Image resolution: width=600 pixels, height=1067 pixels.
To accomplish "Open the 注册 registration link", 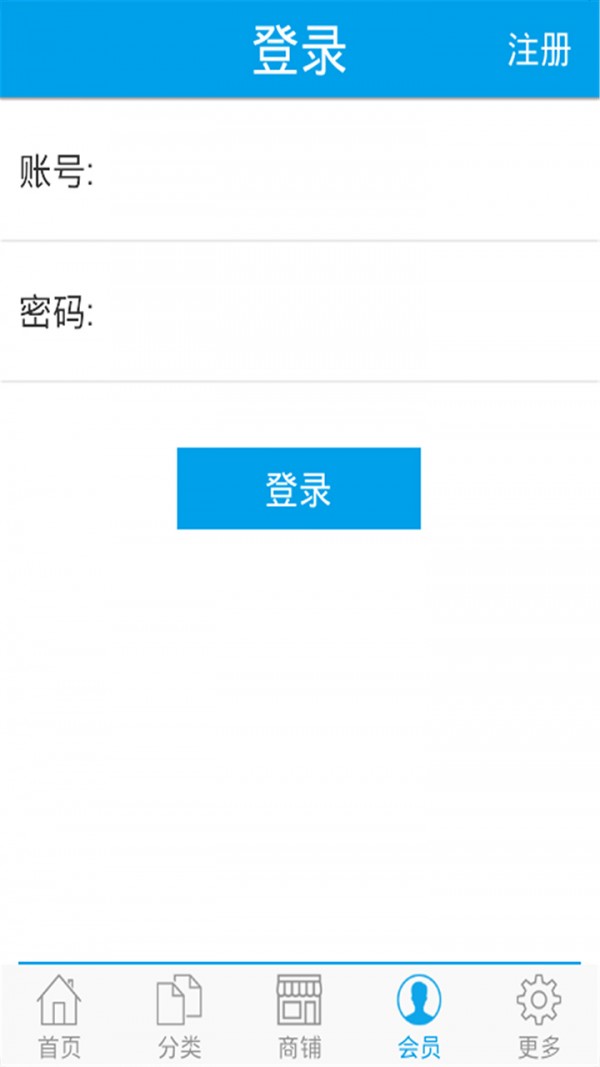I will pyautogui.click(x=539, y=49).
